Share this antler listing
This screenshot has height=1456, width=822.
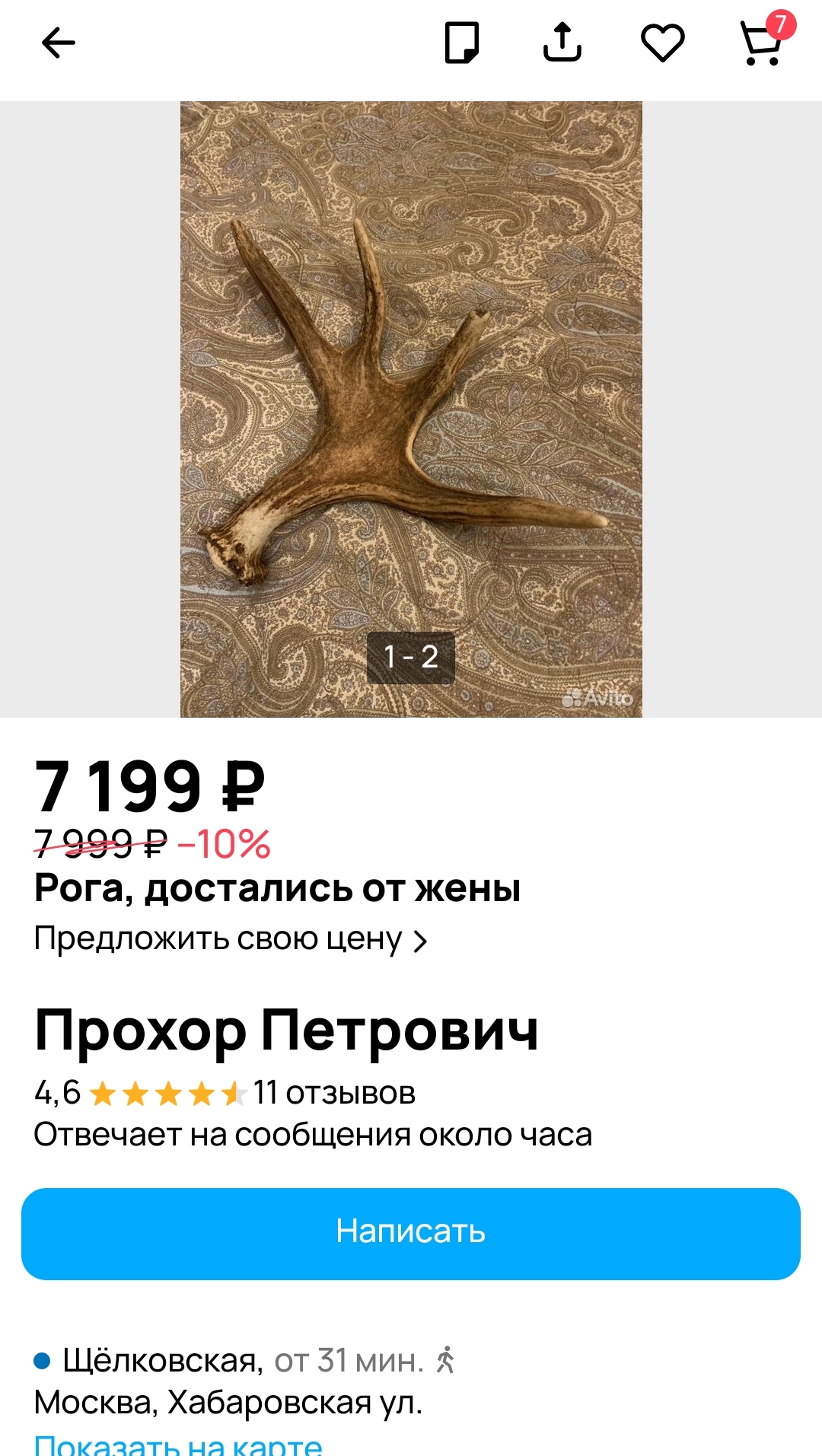coord(562,43)
